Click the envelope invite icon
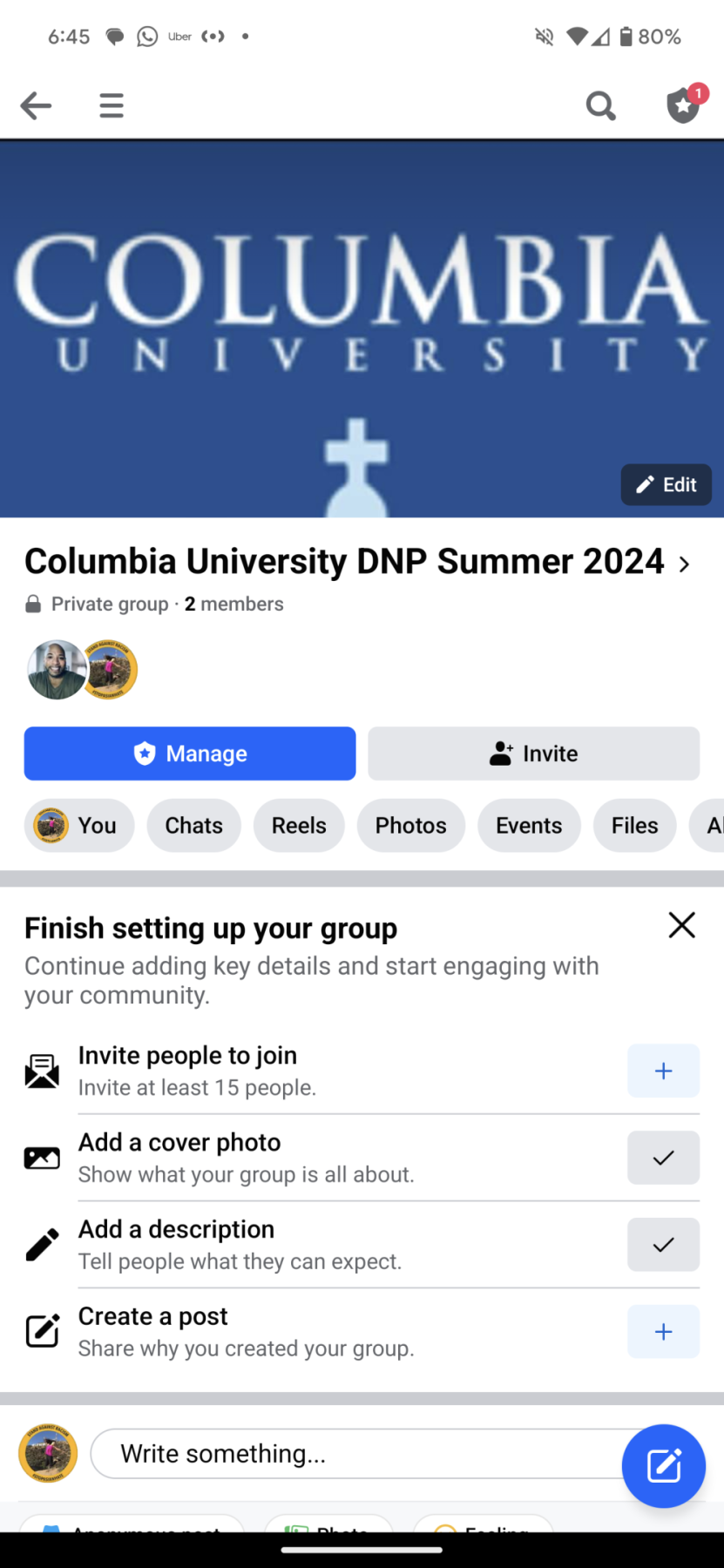724x1568 pixels. pyautogui.click(x=41, y=1071)
